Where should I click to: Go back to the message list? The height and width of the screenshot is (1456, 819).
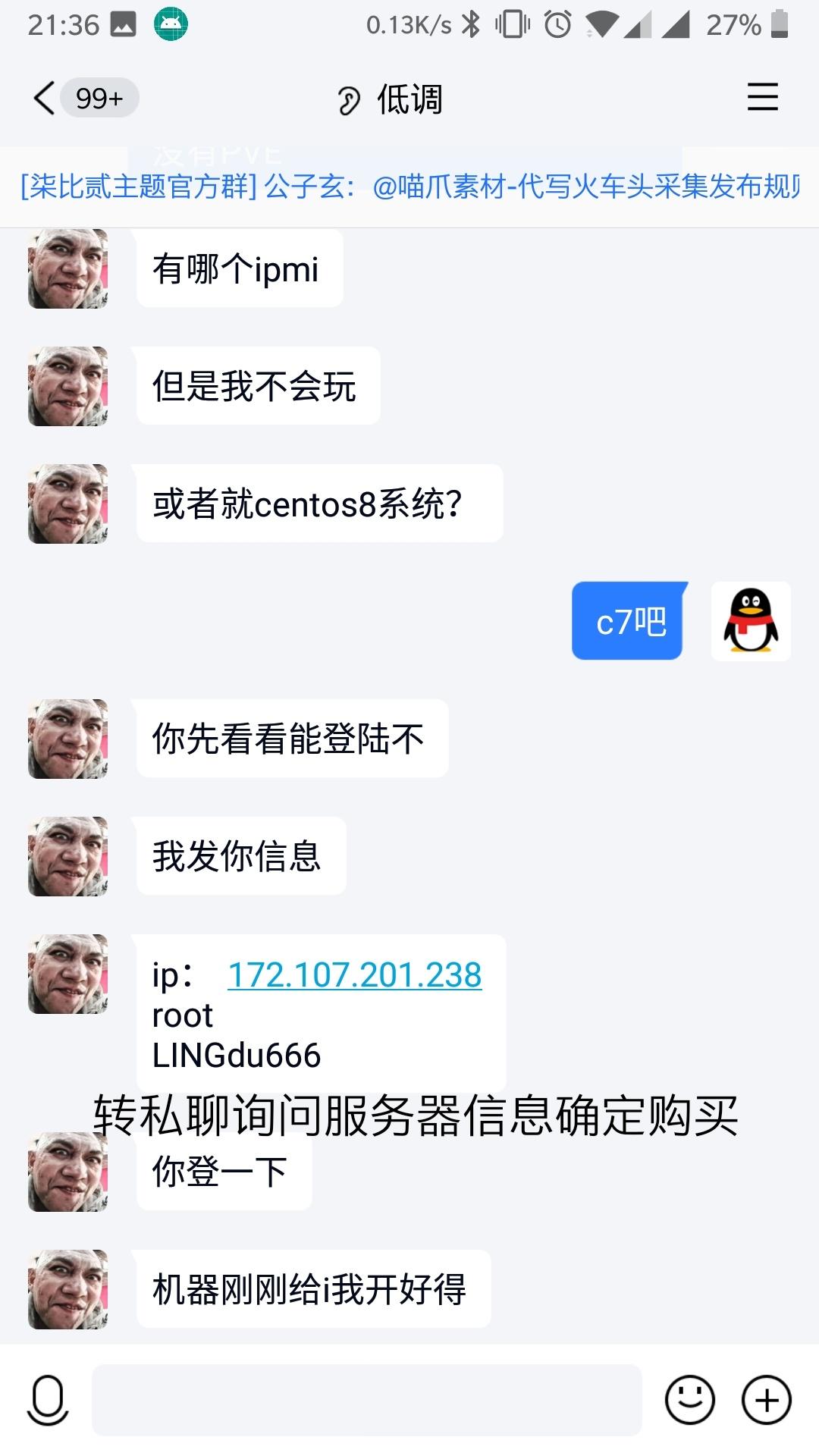click(45, 99)
